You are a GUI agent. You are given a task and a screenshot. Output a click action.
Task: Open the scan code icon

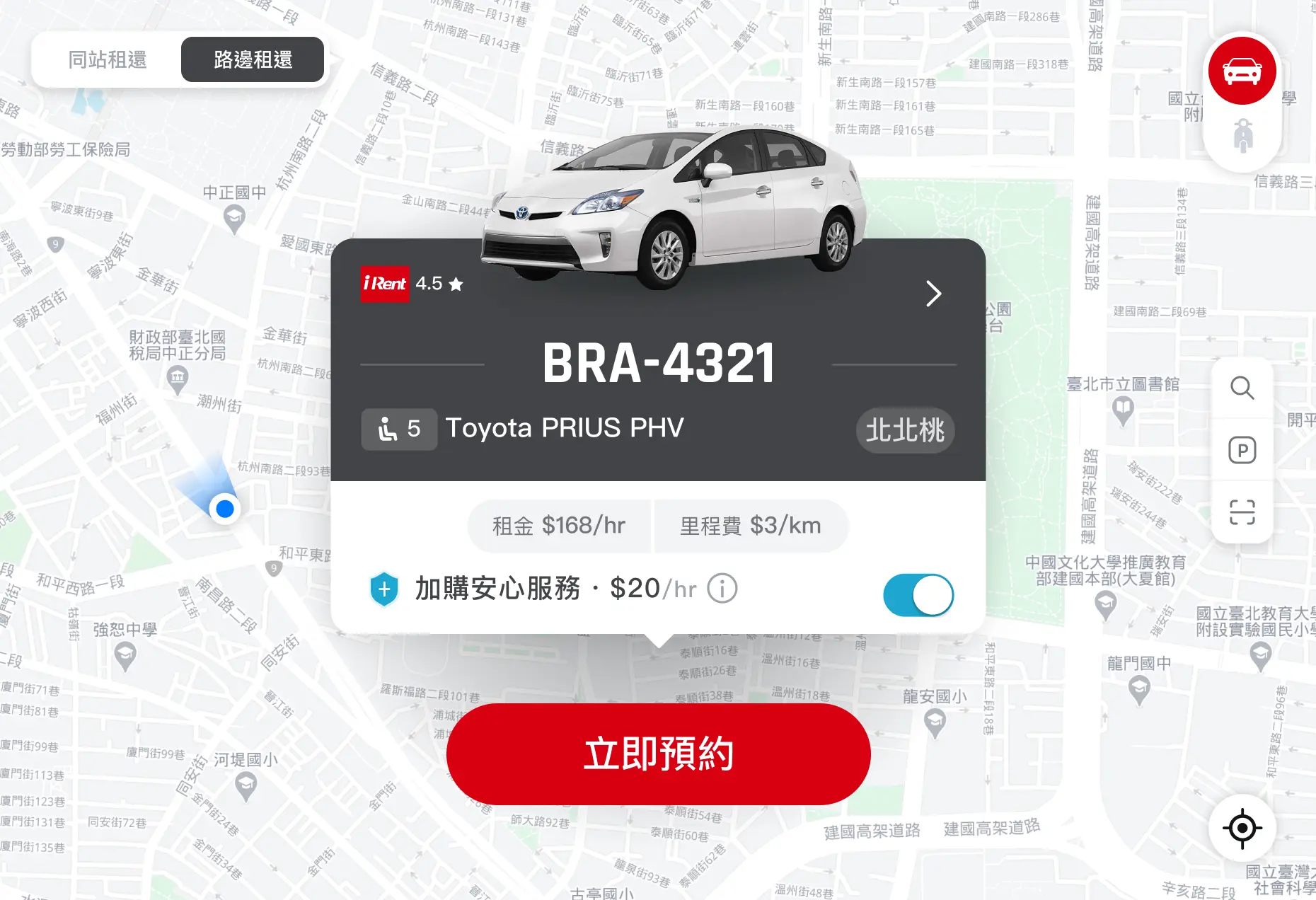[1242, 512]
